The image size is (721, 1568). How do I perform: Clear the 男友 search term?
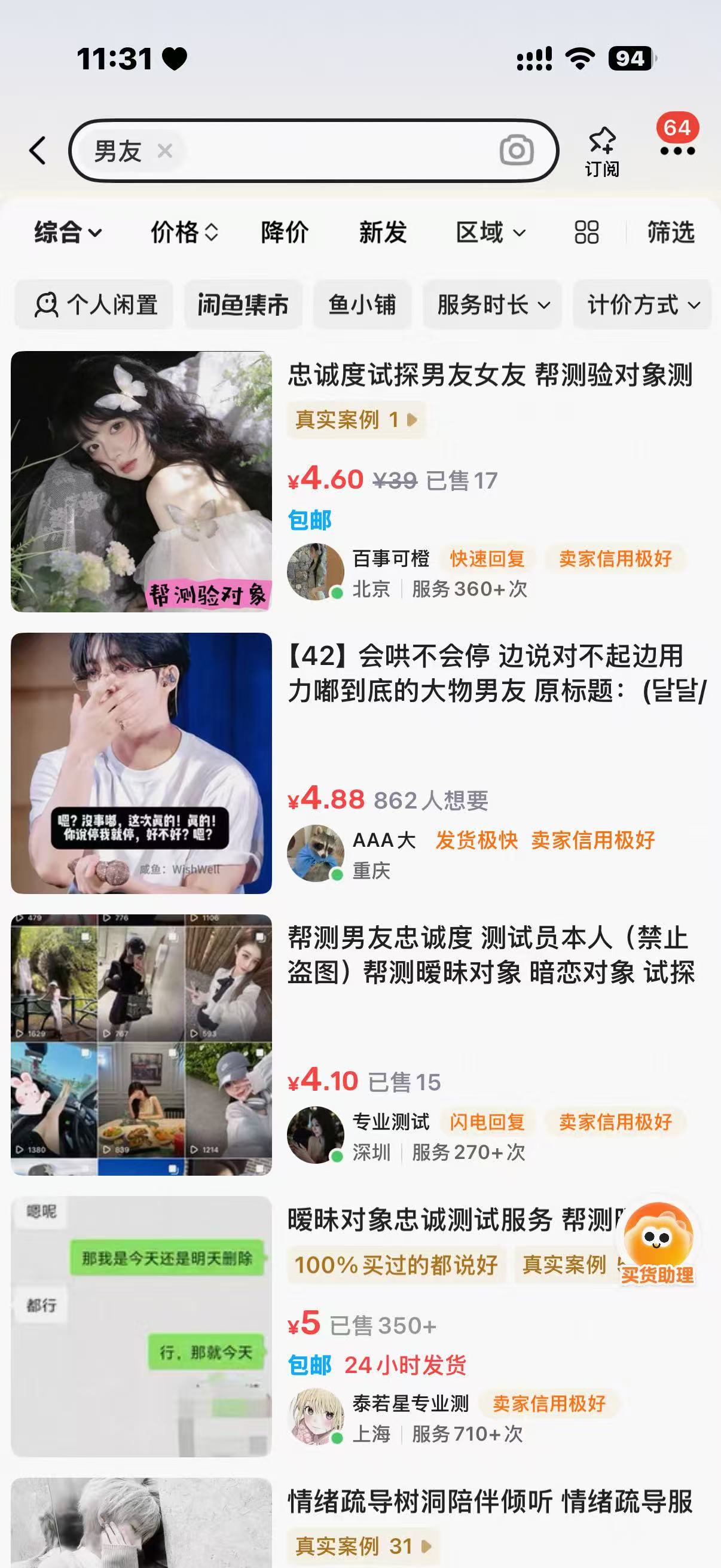165,150
